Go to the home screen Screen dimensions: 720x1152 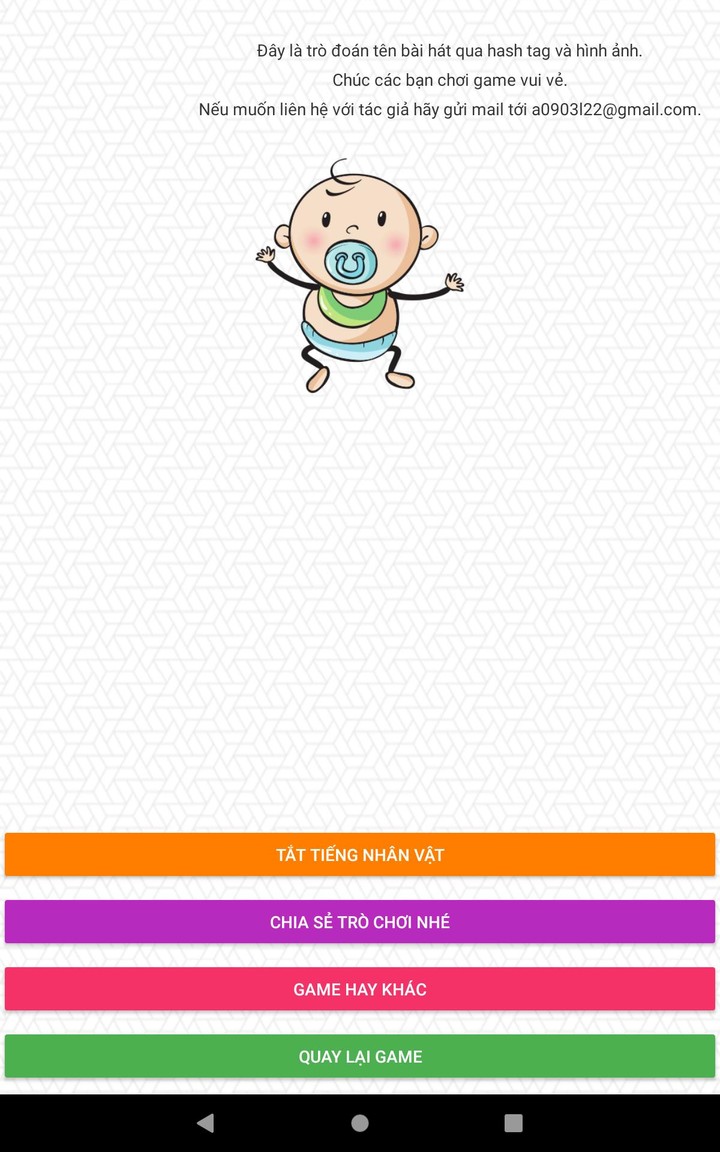point(360,1123)
